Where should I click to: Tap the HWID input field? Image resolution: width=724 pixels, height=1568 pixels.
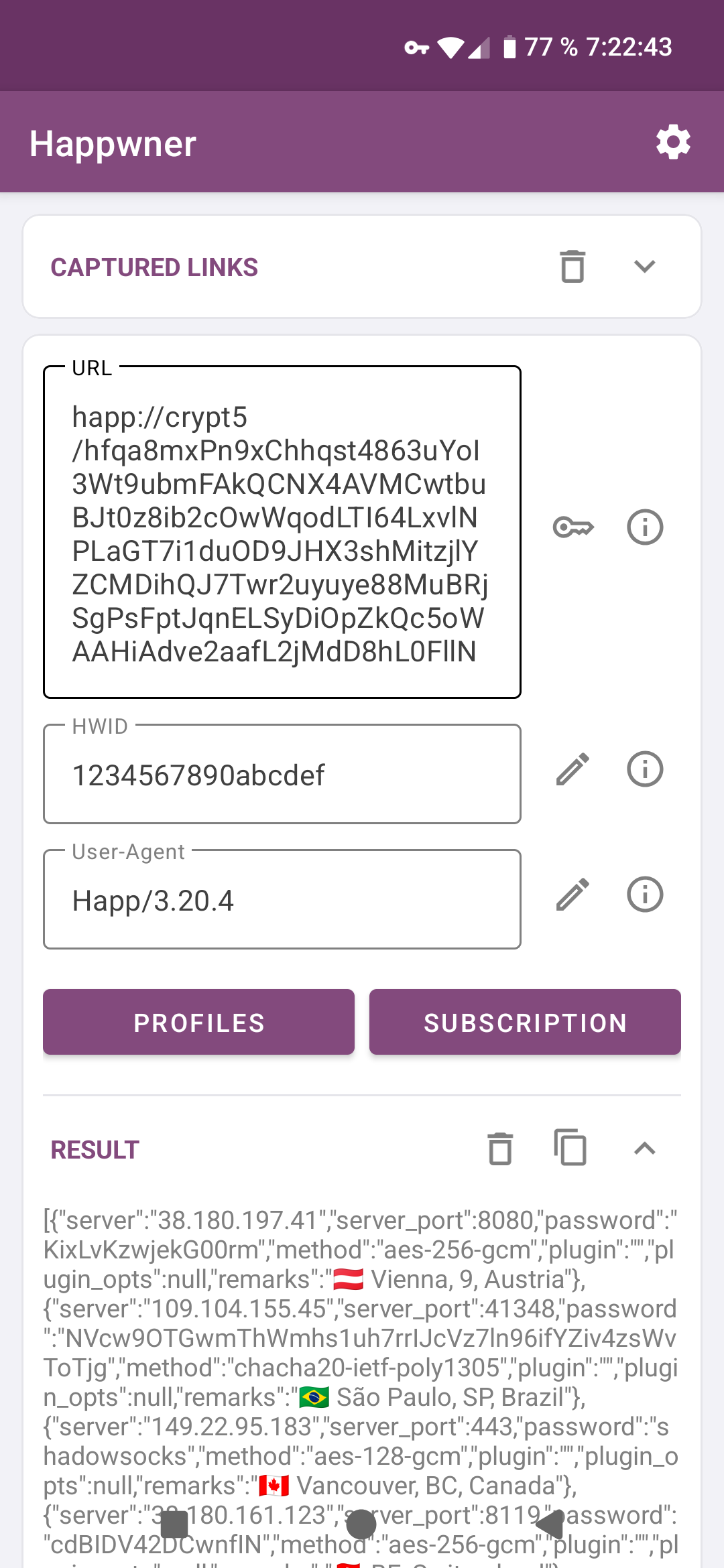coord(282,774)
